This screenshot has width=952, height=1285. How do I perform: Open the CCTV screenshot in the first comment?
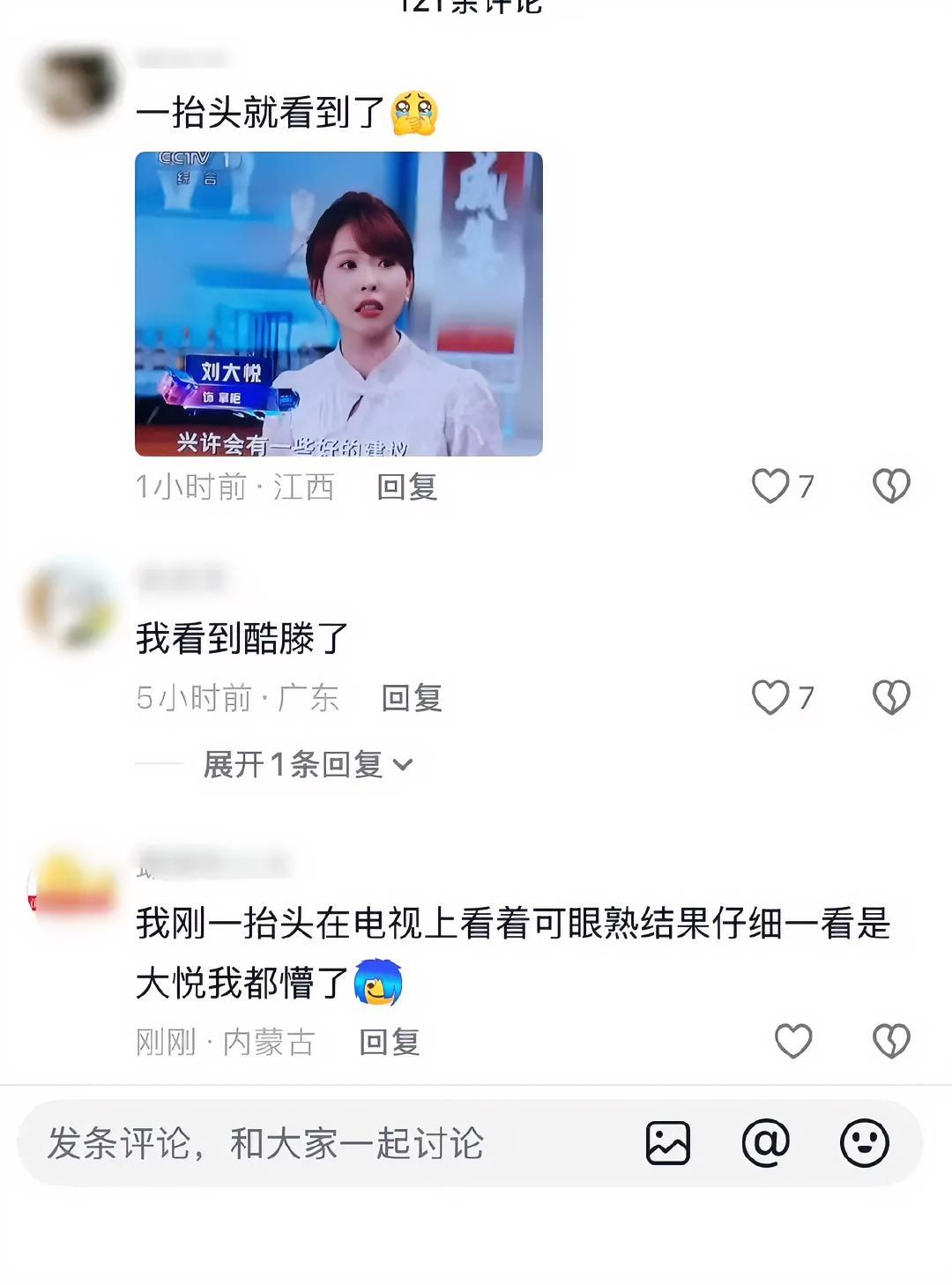pos(338,305)
